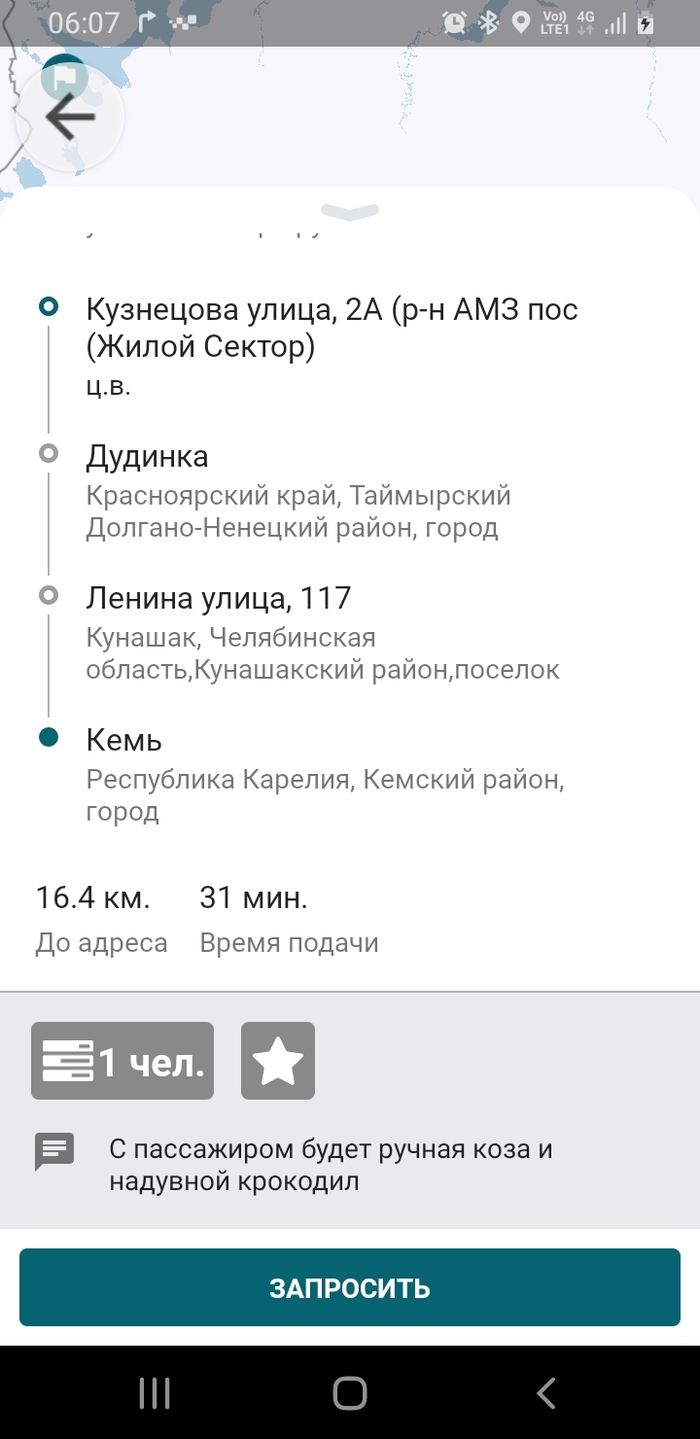The image size is (700, 1439).
Task: Tap the ЗАПРОСИТЬ button
Action: pyautogui.click(x=350, y=1287)
